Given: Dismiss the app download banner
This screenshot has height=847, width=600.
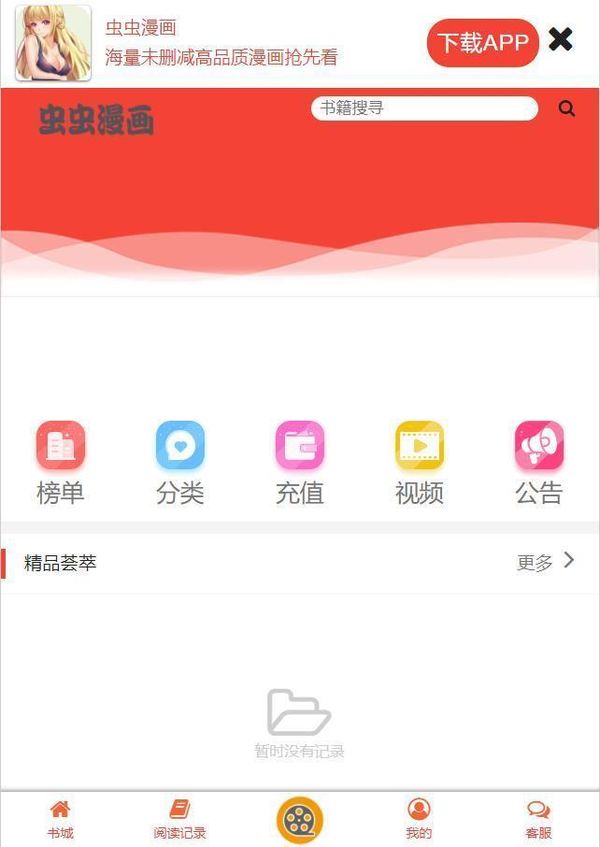Looking at the screenshot, I should [561, 40].
